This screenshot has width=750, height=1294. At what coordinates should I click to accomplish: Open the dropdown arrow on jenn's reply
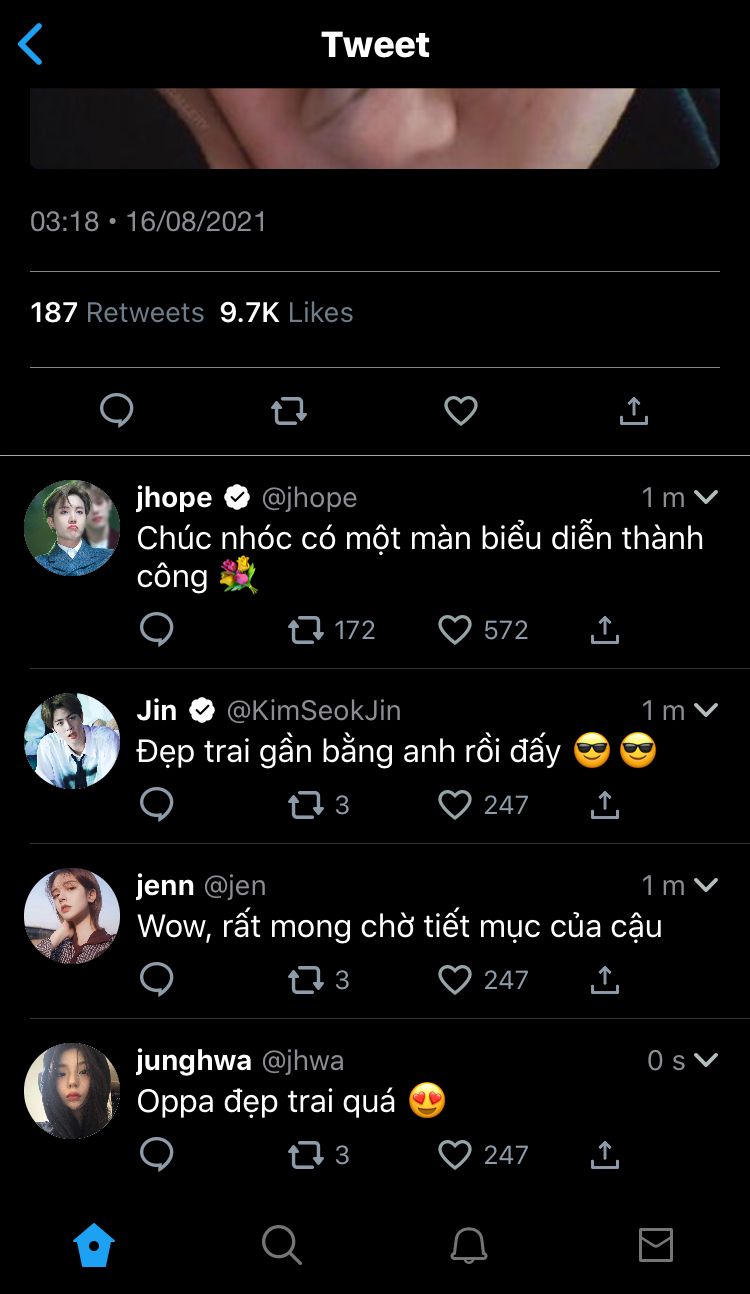[x=706, y=885]
